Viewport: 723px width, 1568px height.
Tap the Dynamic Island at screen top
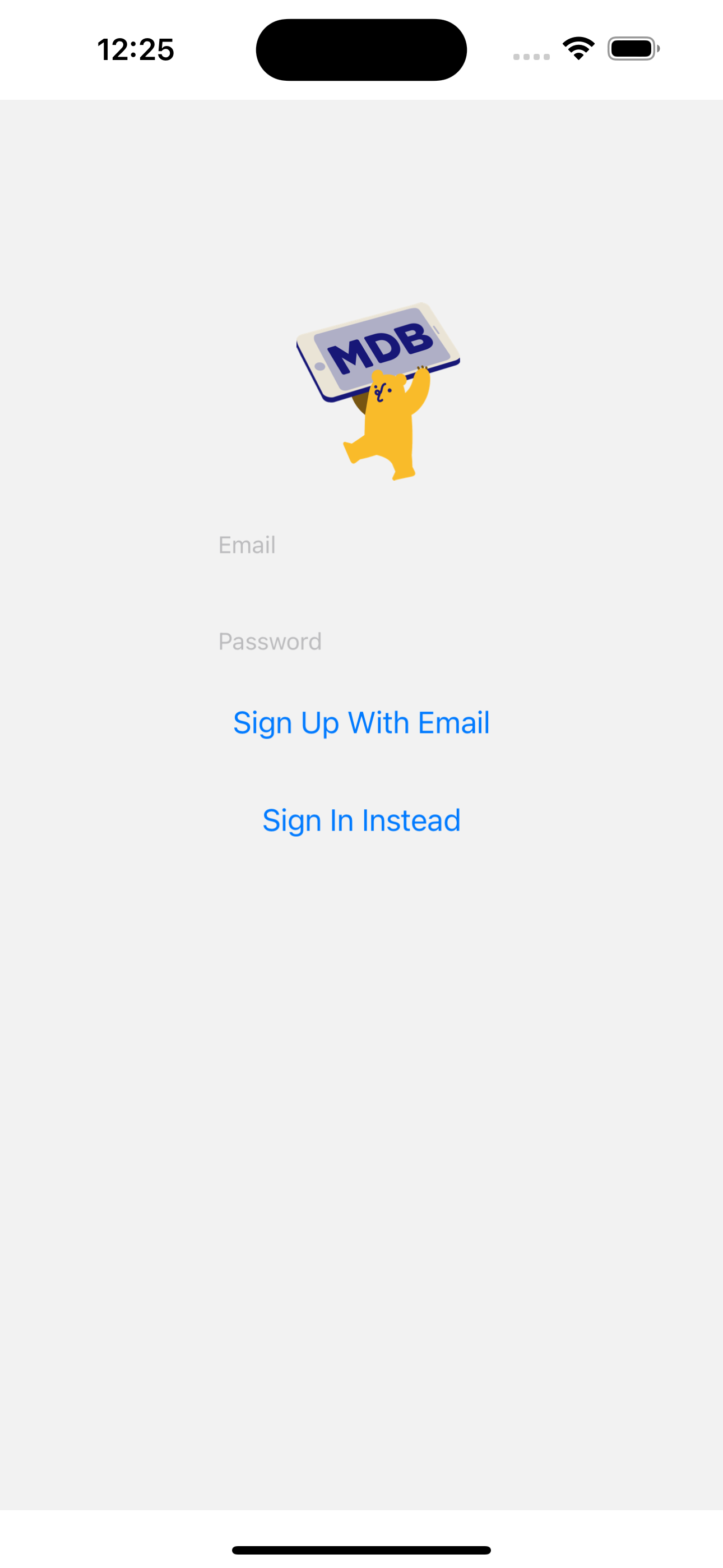[x=361, y=49]
